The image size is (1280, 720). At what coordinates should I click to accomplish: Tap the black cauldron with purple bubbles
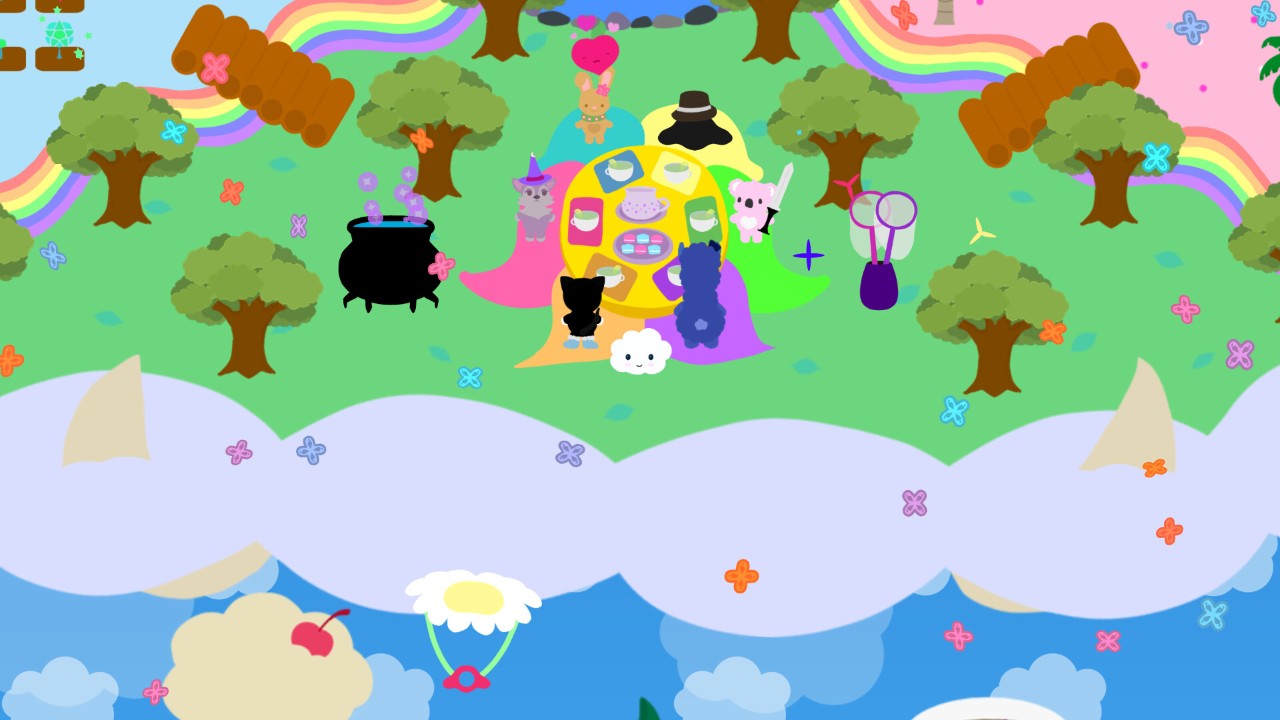388,260
